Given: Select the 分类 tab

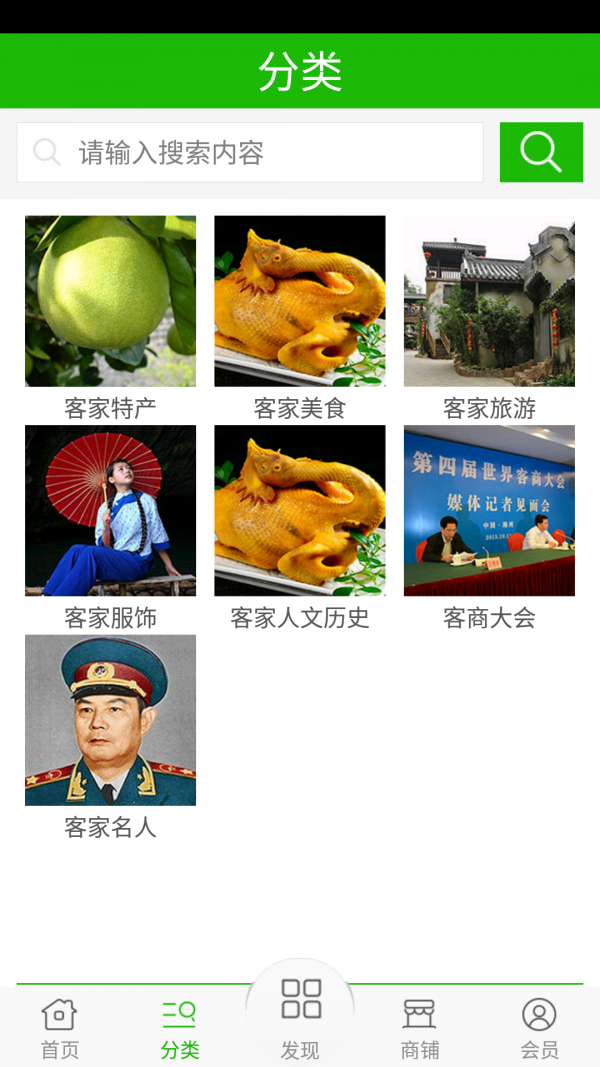Looking at the screenshot, I should [x=180, y=1027].
